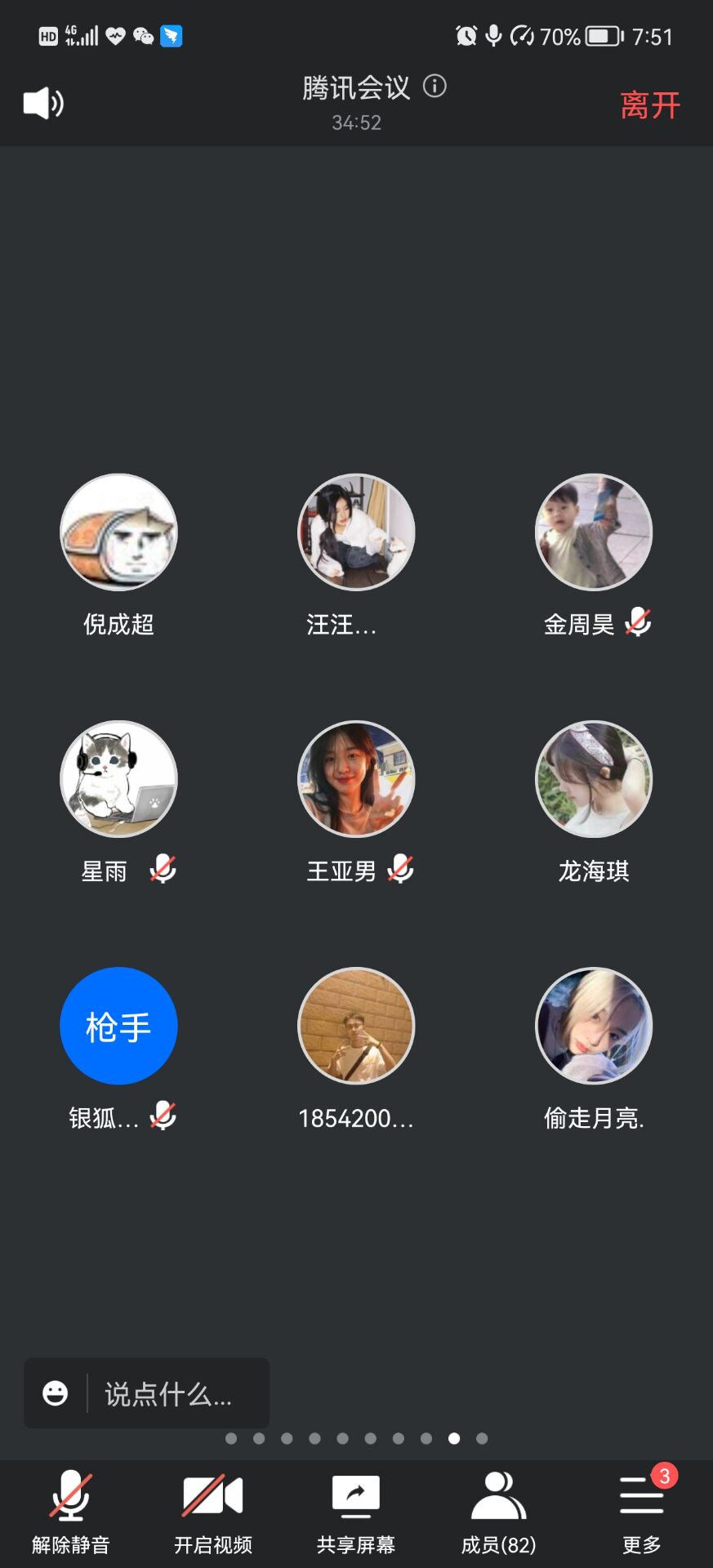Select participant 汪汪…
Viewport: 713px width, 1568px height.
356,532
